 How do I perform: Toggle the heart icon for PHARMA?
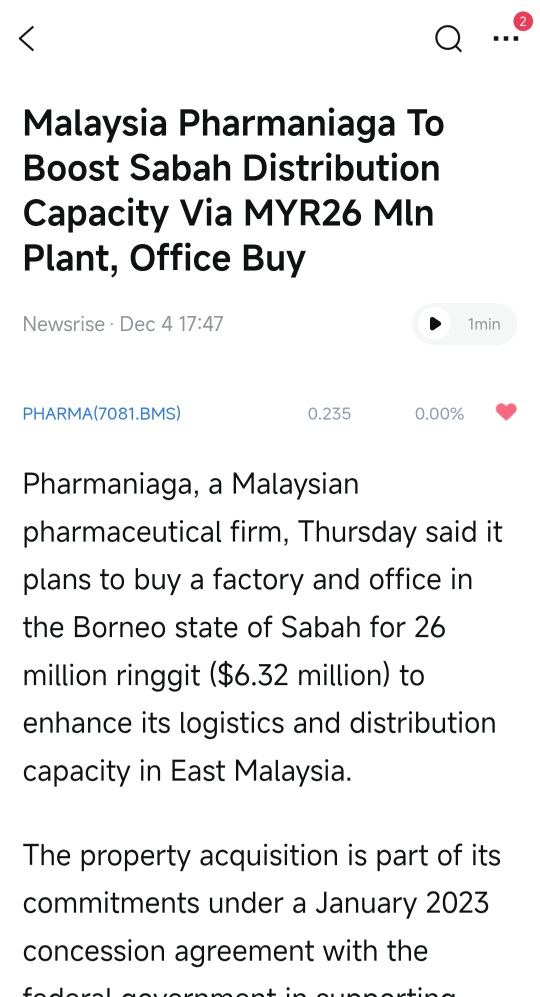click(x=506, y=412)
